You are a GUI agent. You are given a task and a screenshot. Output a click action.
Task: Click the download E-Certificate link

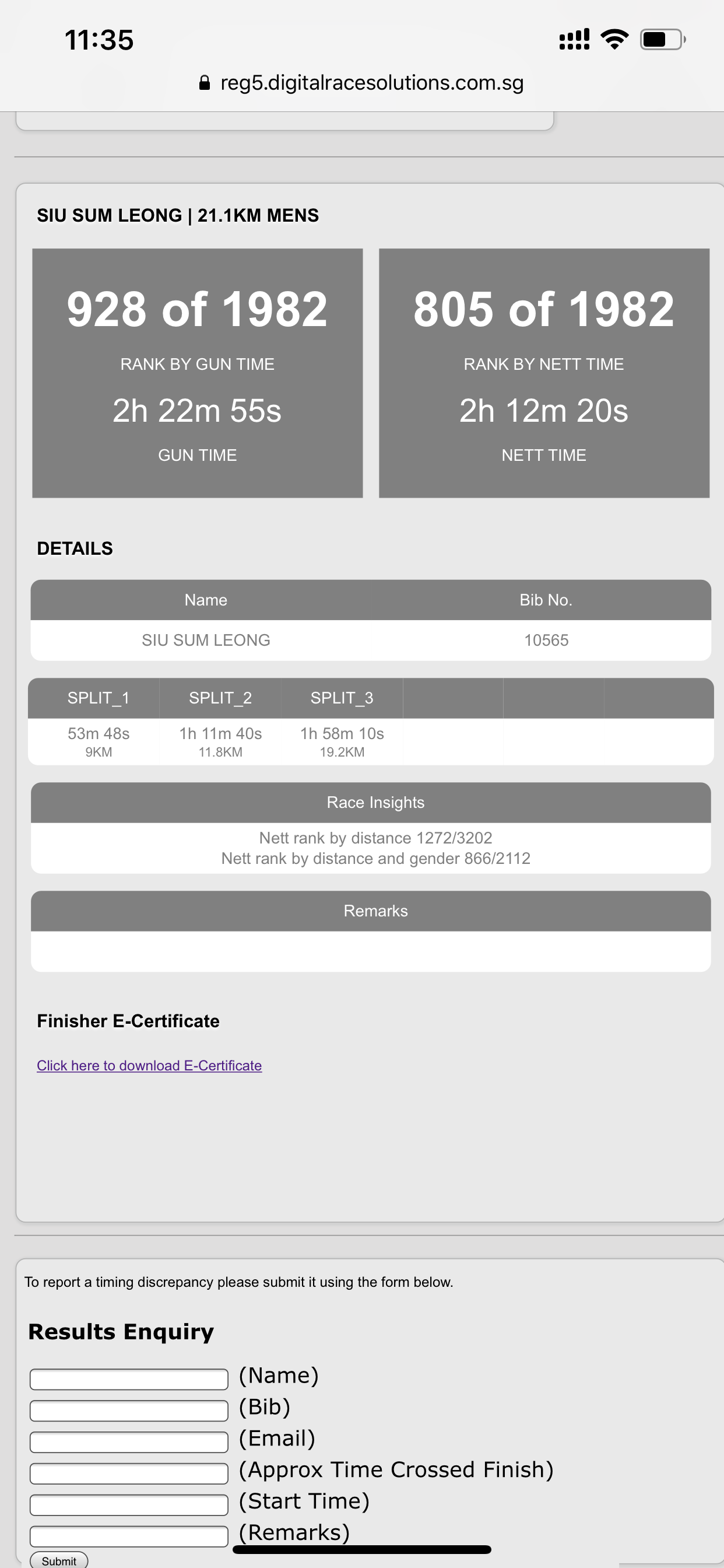149,1065
